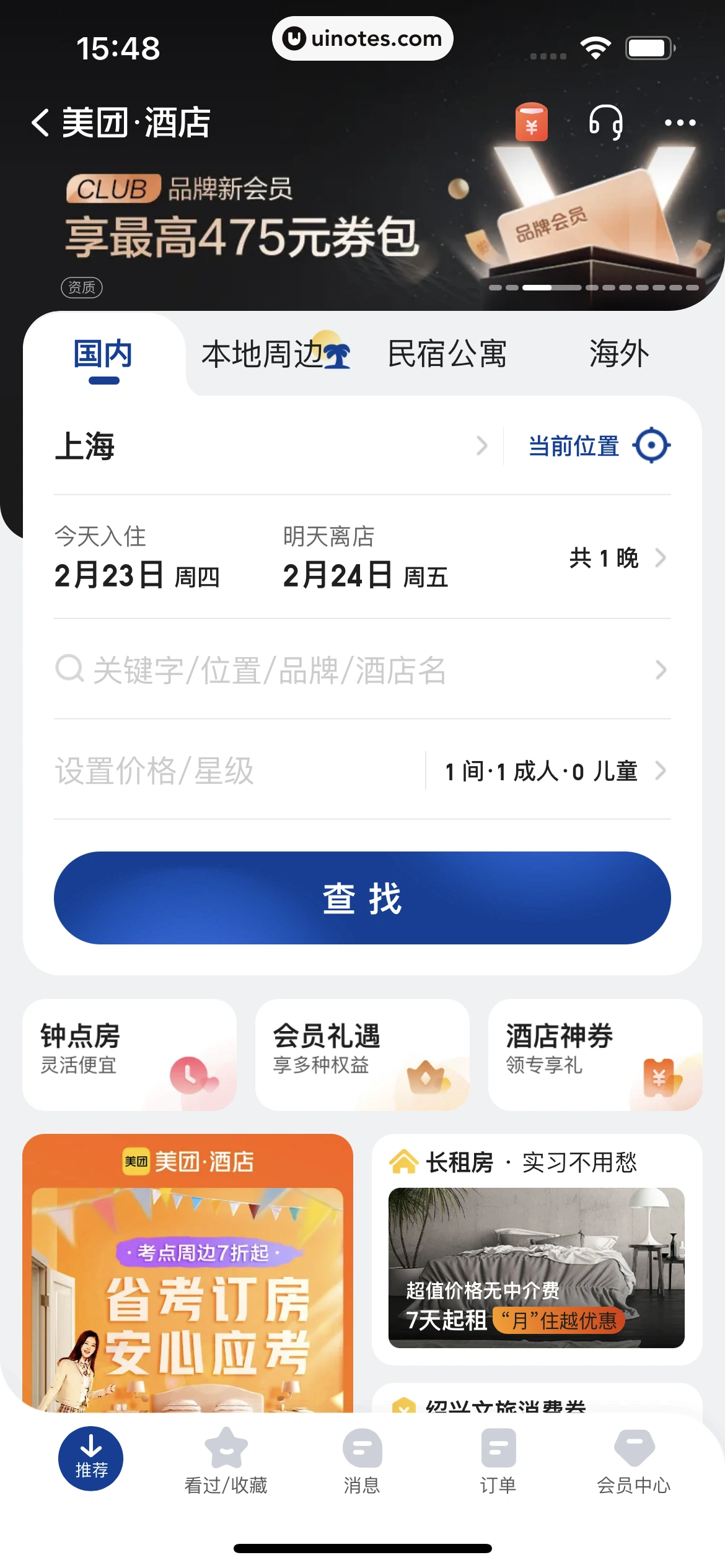Viewport: 725px width, 1568px height.
Task: Edit check-in date 2月23日
Action: (x=136, y=559)
